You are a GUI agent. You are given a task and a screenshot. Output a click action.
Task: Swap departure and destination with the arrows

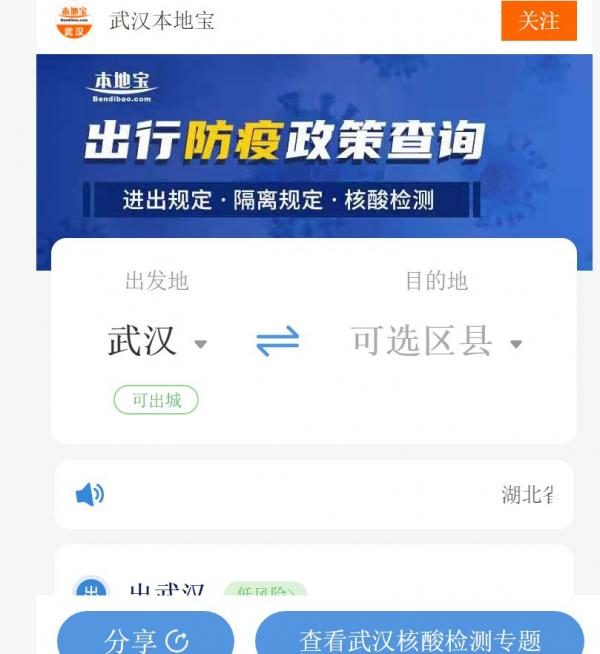(278, 342)
